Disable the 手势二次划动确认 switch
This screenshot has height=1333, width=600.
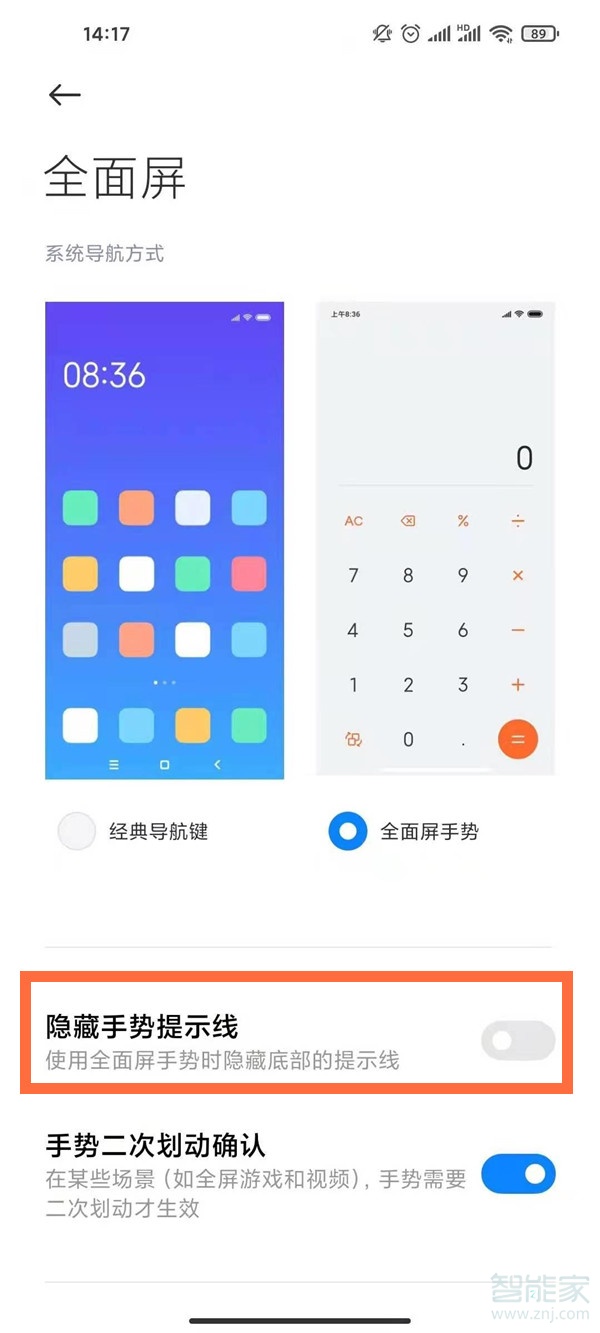pyautogui.click(x=517, y=1174)
